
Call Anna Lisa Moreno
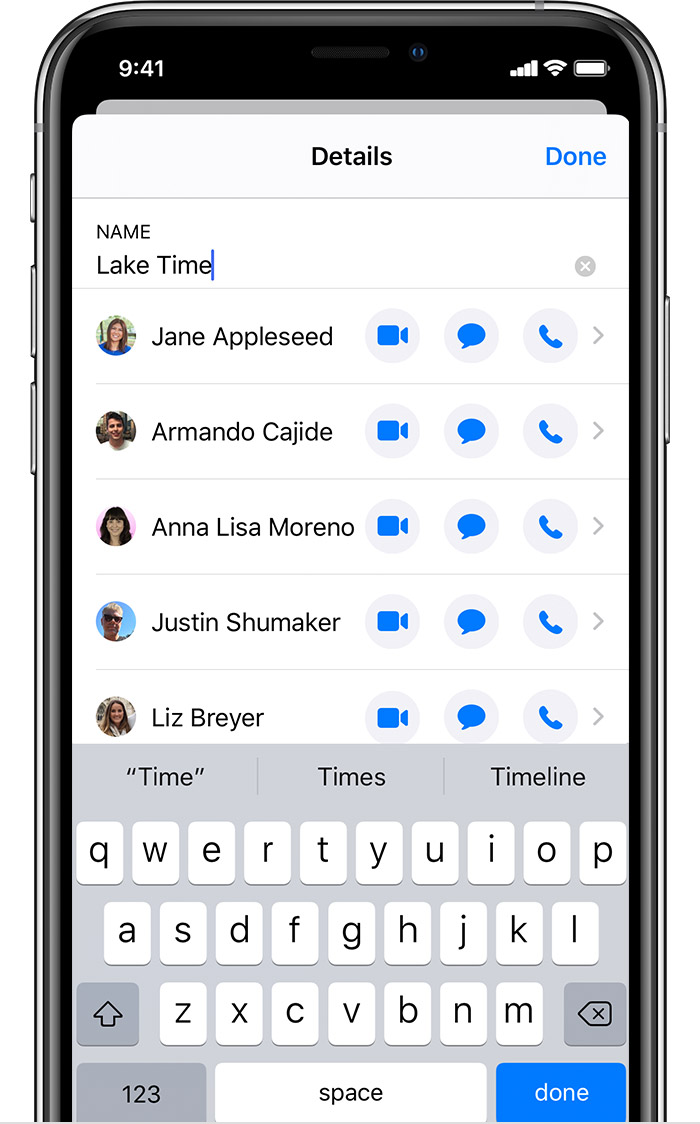click(x=550, y=526)
